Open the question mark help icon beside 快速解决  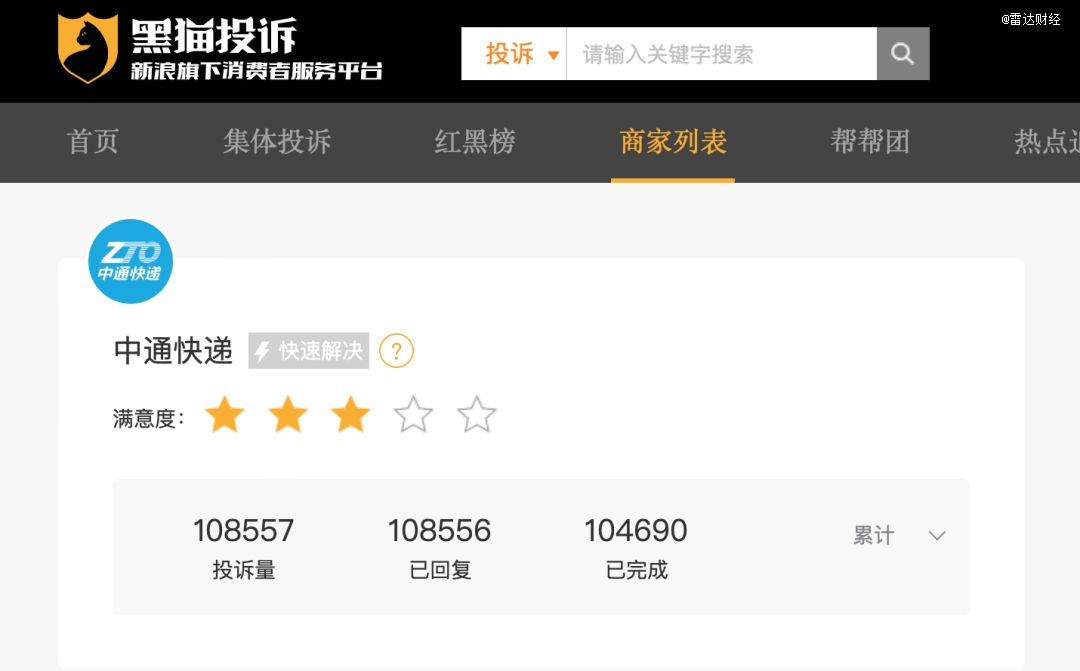397,351
